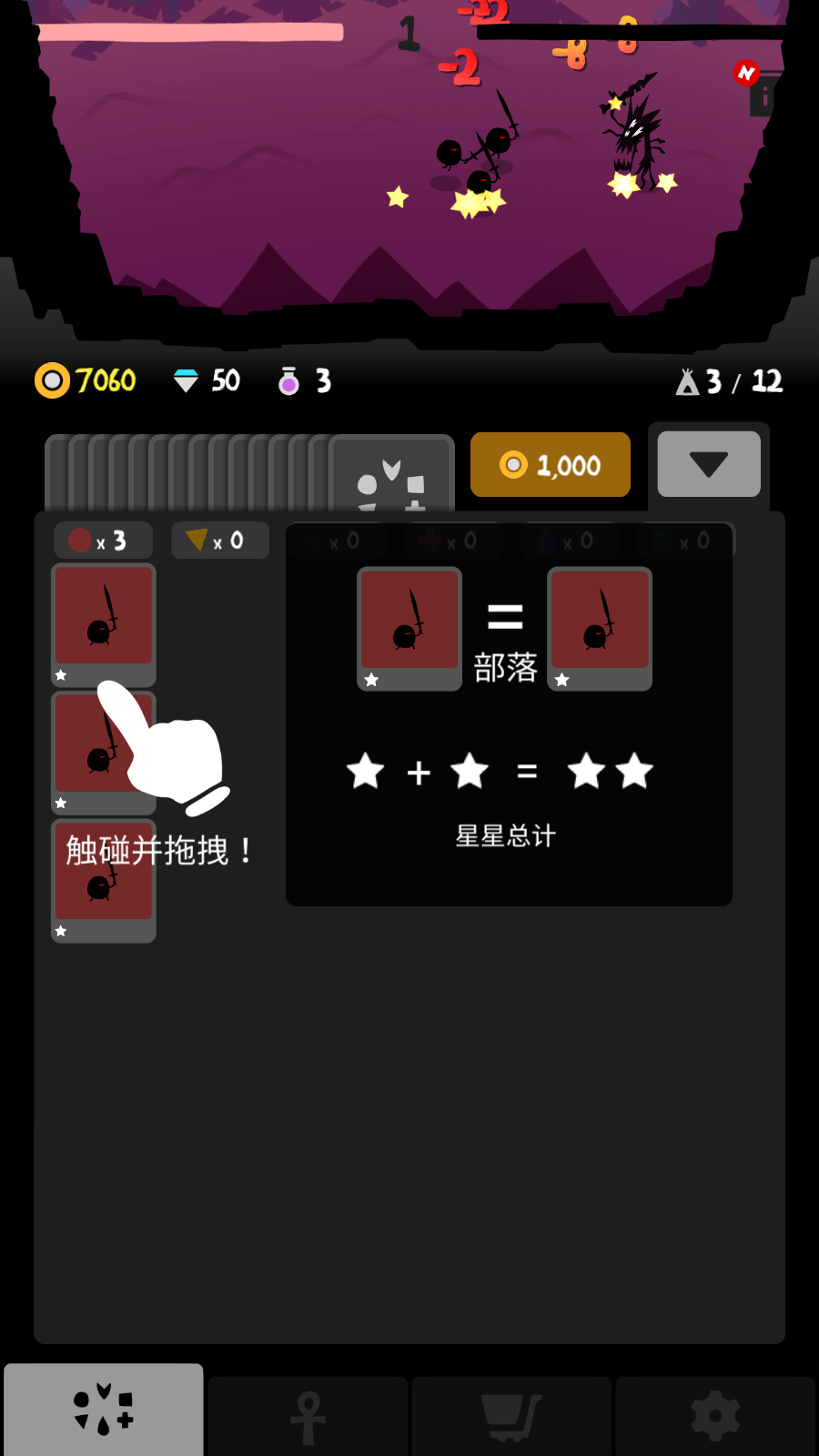819x1456 pixels.
Task: Filter by red unit type x3
Action: tap(103, 541)
